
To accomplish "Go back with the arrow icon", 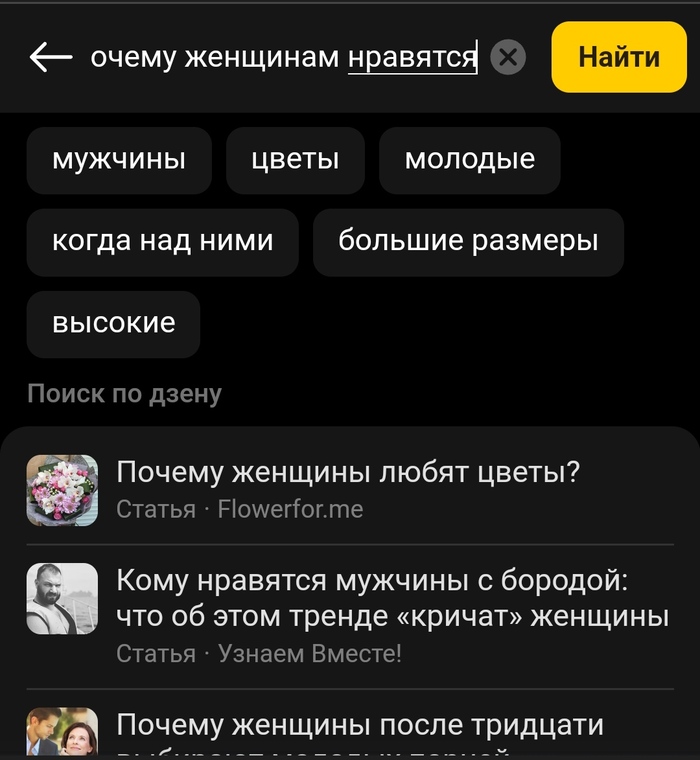I will click(50, 58).
